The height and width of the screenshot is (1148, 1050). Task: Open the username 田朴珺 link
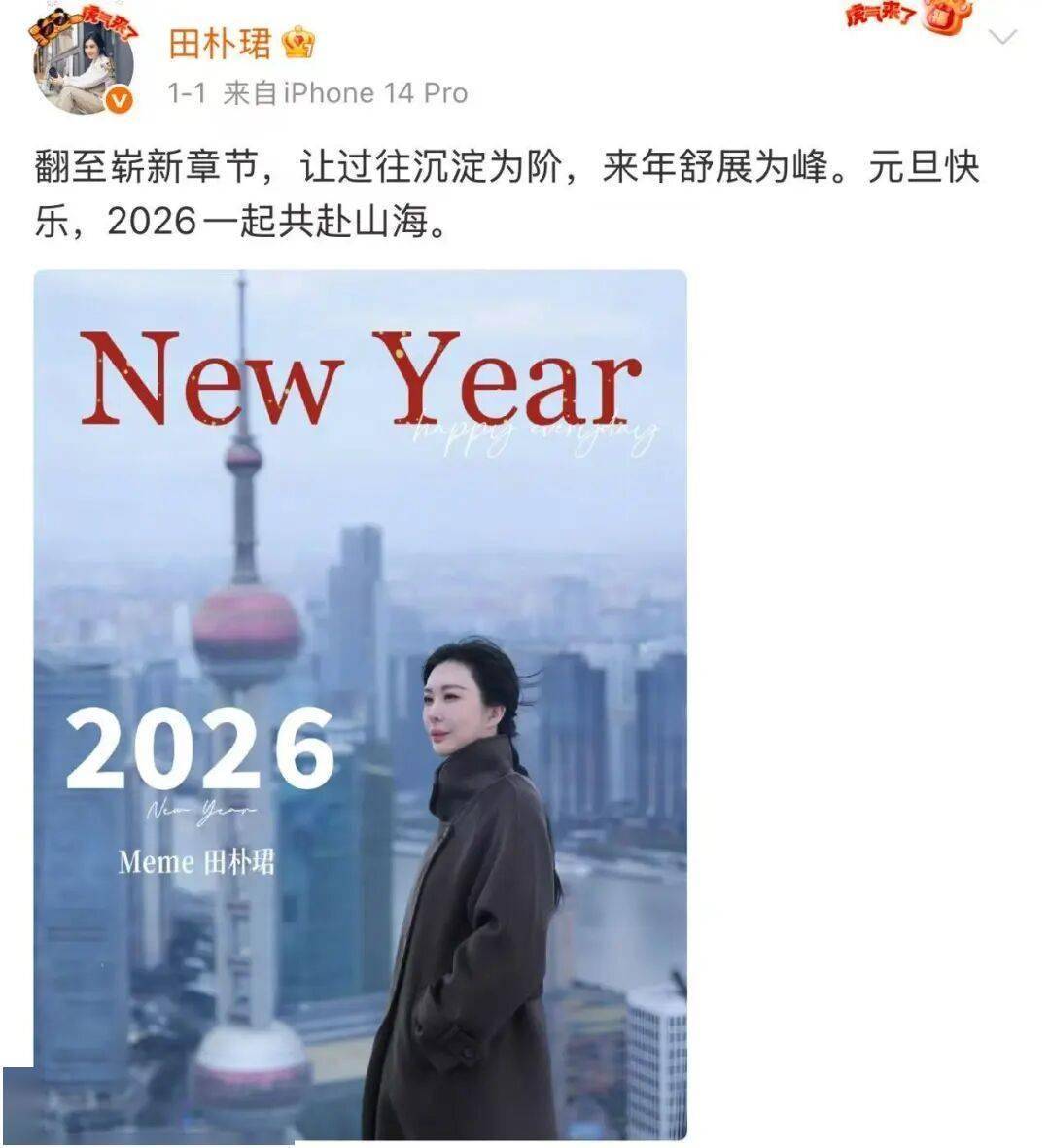tap(222, 44)
